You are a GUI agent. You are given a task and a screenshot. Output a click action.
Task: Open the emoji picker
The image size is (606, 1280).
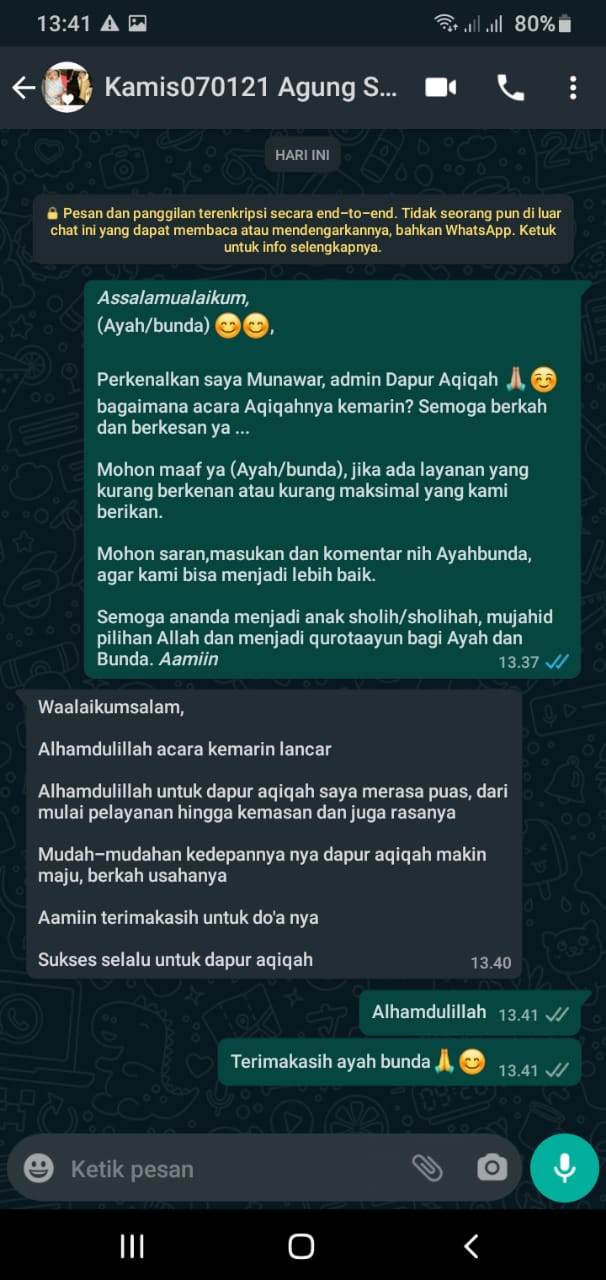coord(39,1168)
